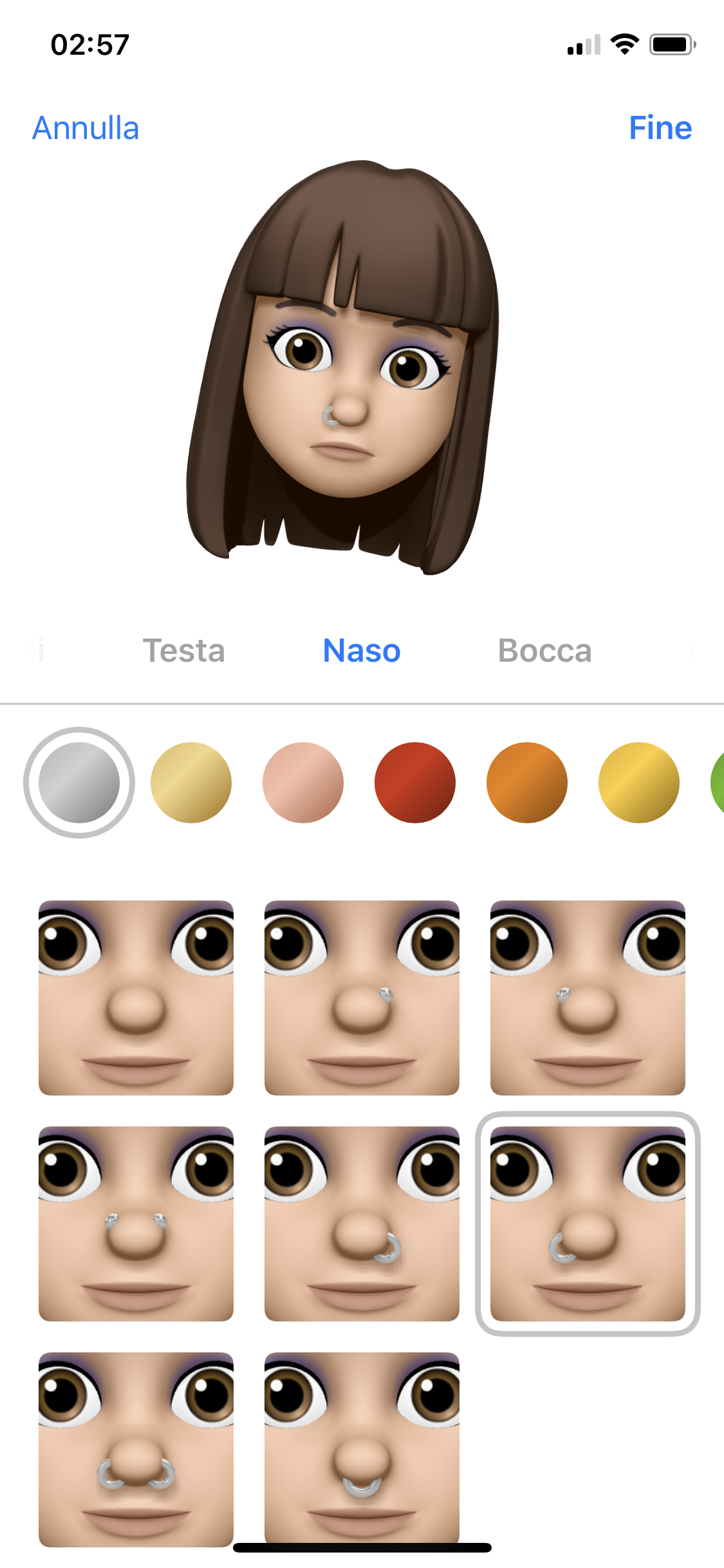Image resolution: width=724 pixels, height=1568 pixels.
Task: Pick the single ring on right nostril
Action: click(362, 1224)
